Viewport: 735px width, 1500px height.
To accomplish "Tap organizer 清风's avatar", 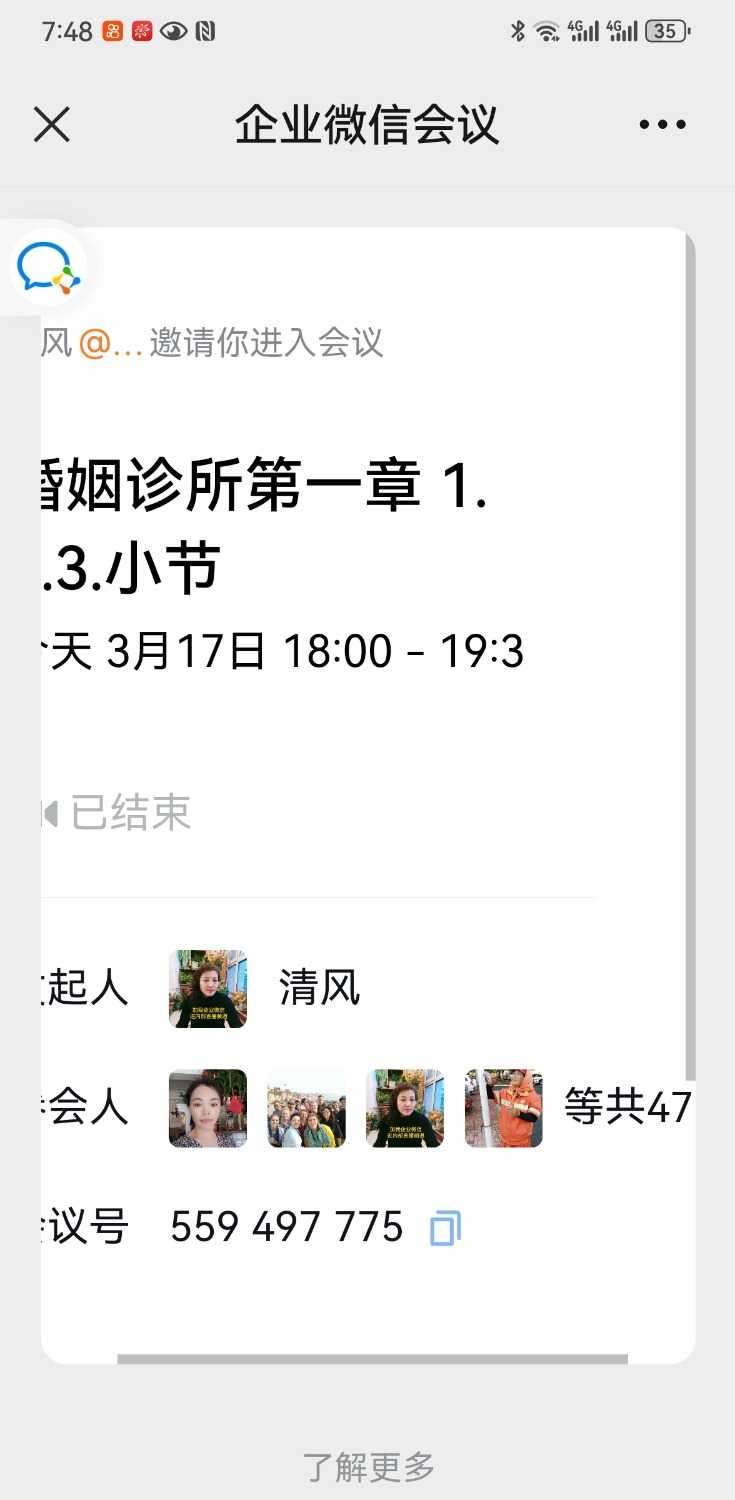I will [207, 988].
